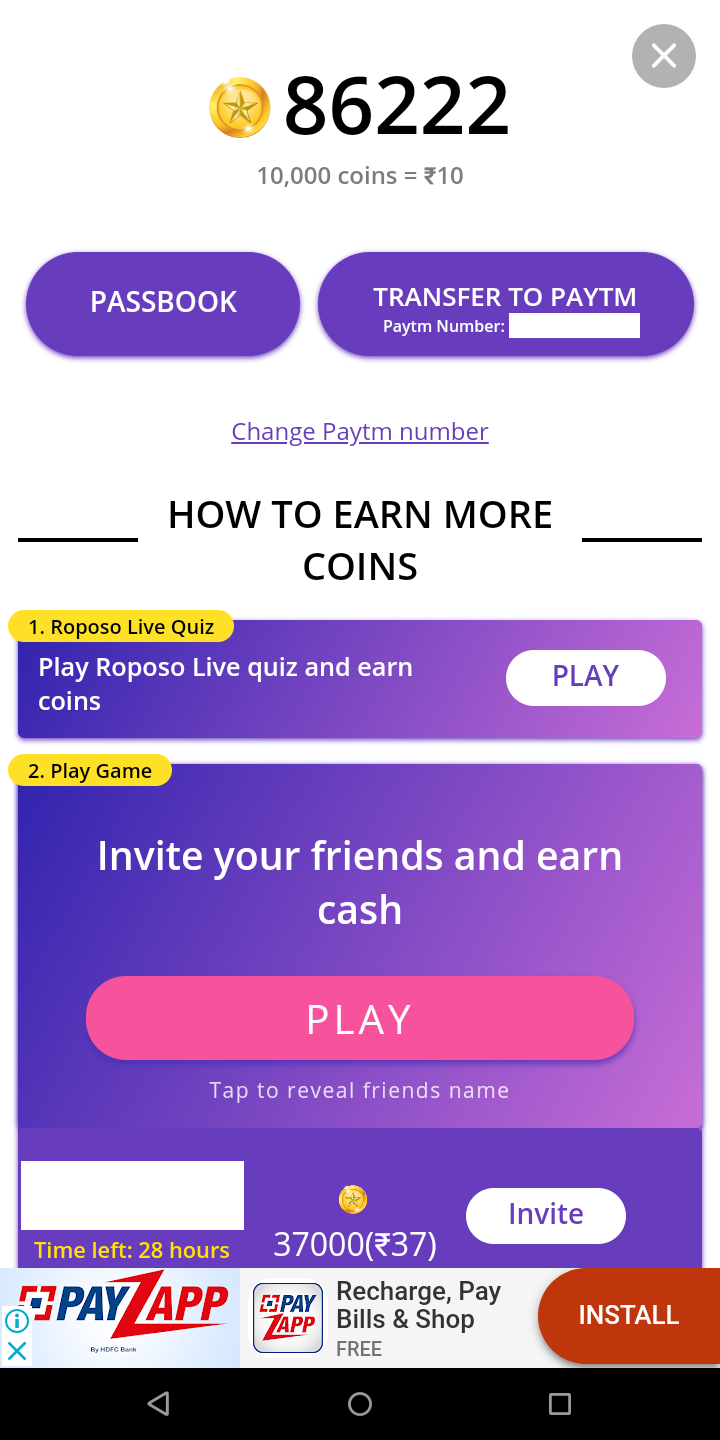Go to the home screen
The height and width of the screenshot is (1440, 720).
360,1404
